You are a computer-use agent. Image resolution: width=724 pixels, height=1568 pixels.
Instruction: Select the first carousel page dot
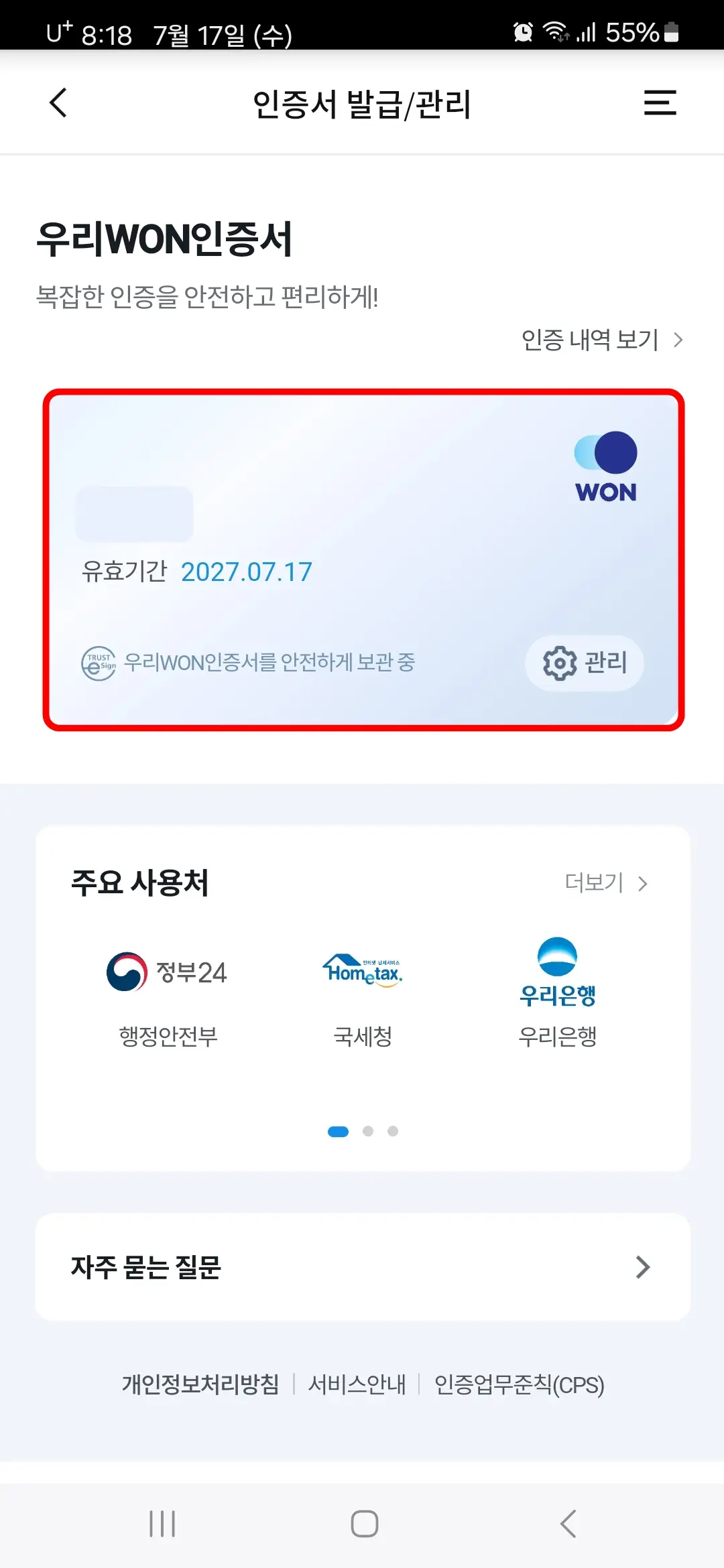point(337,1131)
